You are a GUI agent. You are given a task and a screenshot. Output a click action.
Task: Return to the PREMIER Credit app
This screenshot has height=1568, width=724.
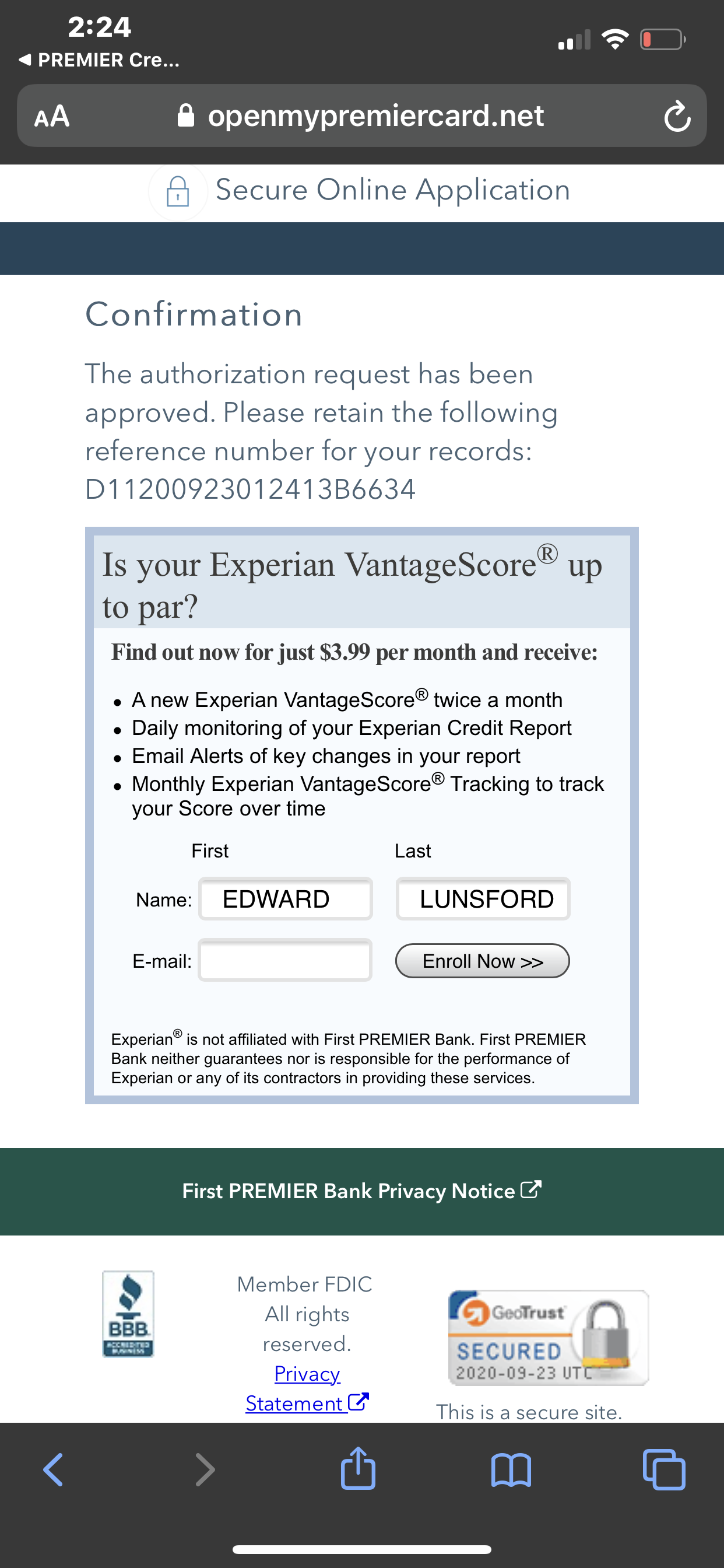coord(99,60)
